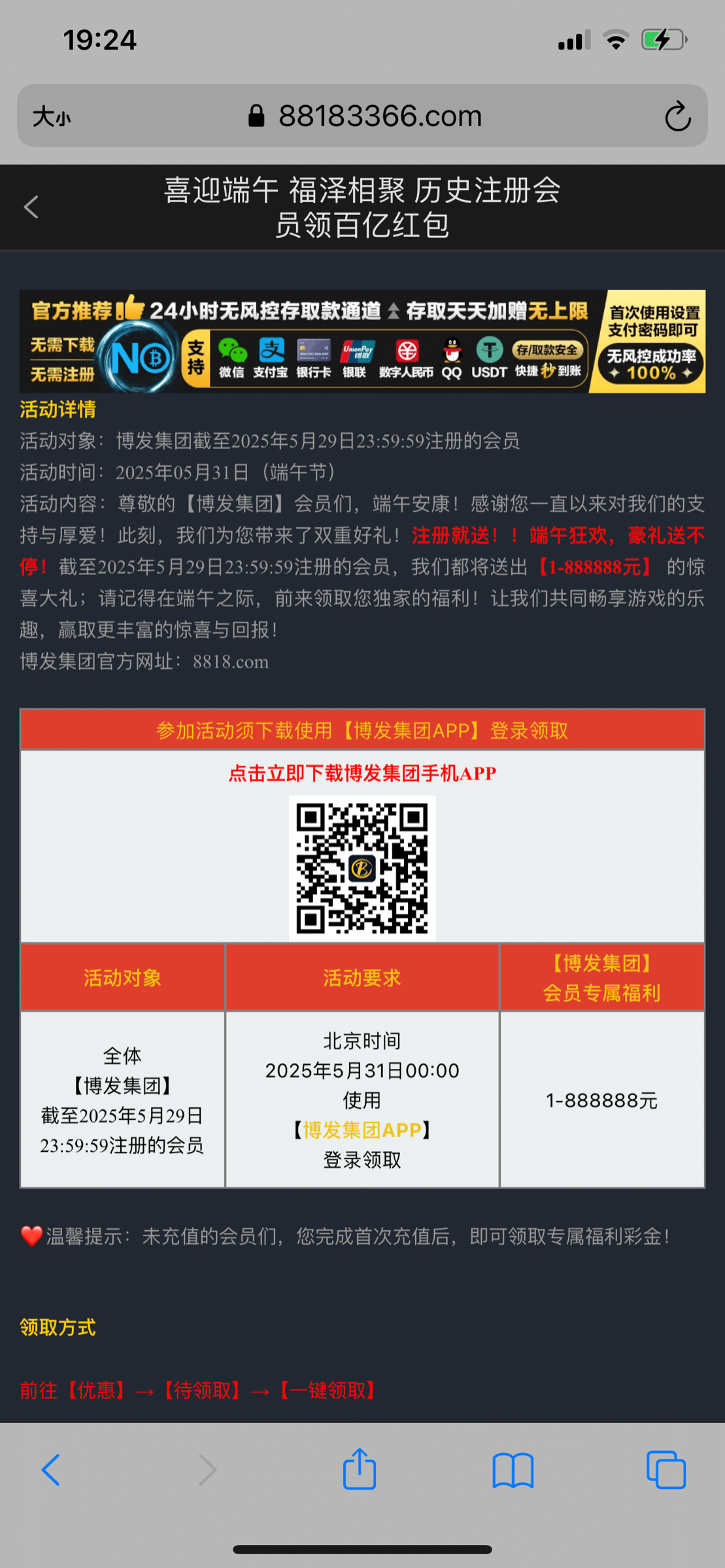Viewport: 725px width, 1568px height.
Task: Open Safari bookmarks
Action: click(513, 1470)
